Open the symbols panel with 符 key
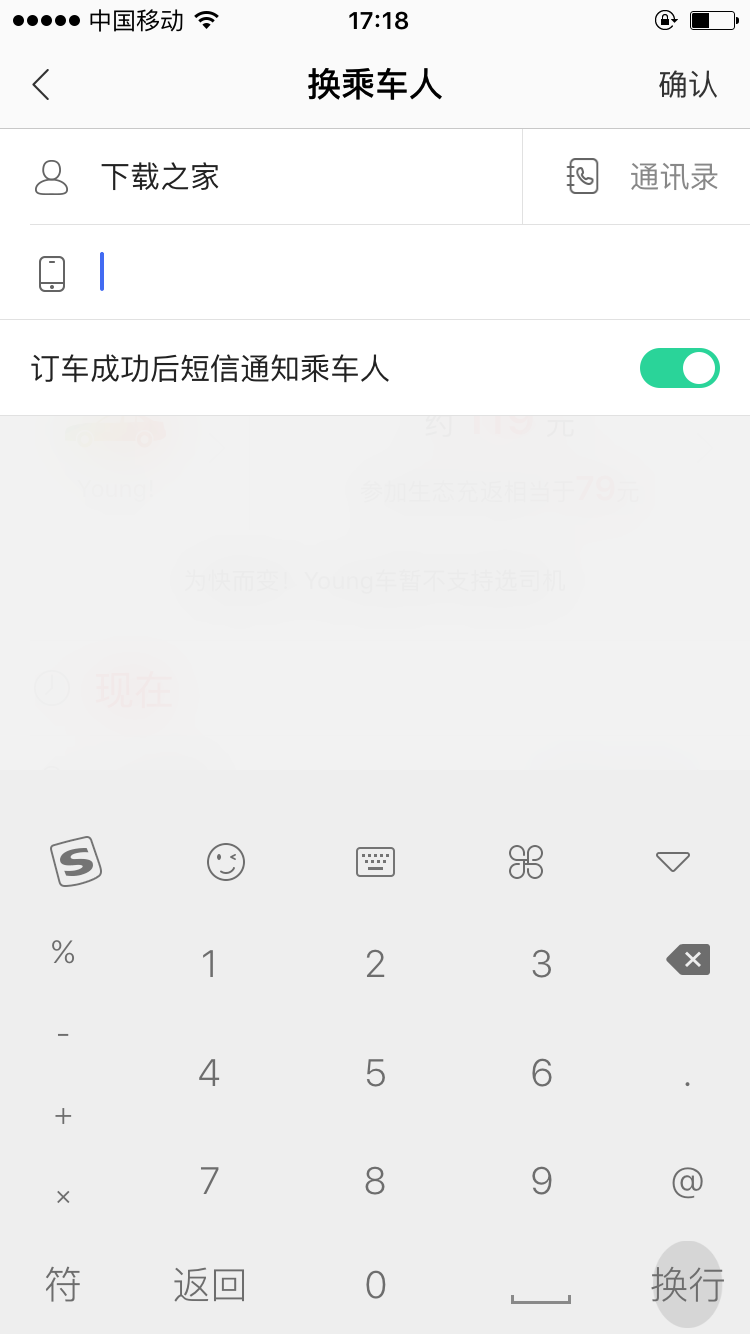 pos(63,1285)
